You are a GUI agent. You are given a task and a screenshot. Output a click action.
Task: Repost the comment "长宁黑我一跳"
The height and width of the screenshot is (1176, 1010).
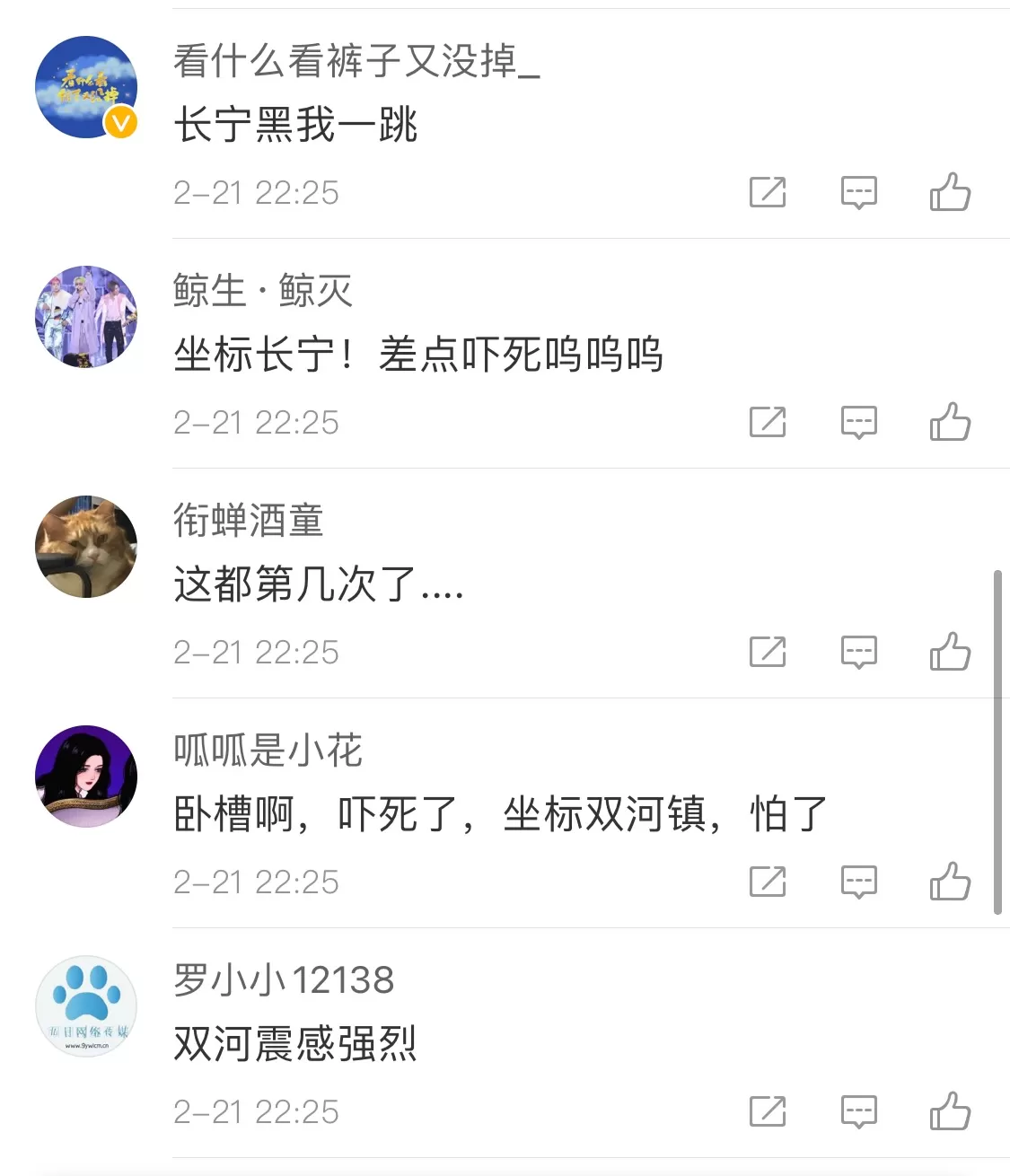[x=768, y=192]
